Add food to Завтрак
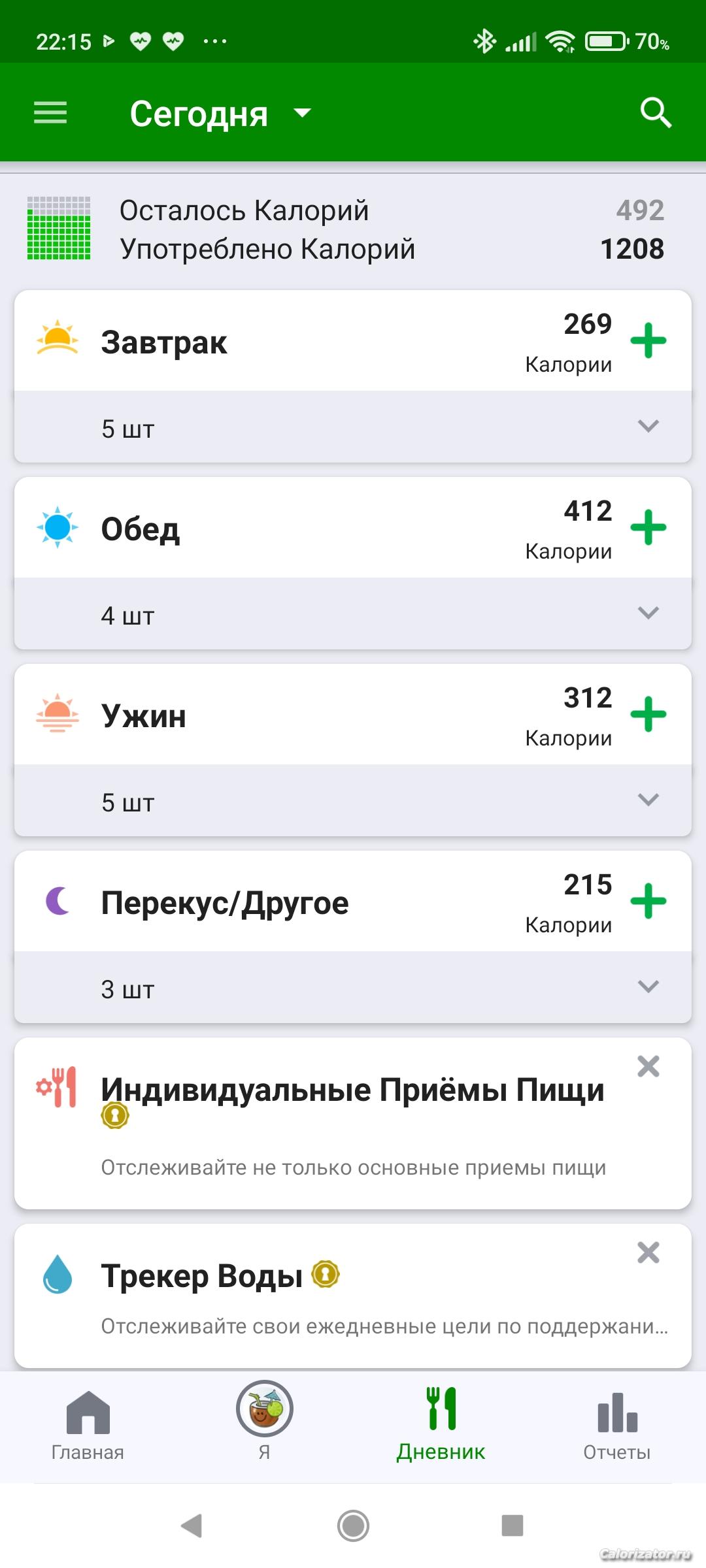 [648, 340]
